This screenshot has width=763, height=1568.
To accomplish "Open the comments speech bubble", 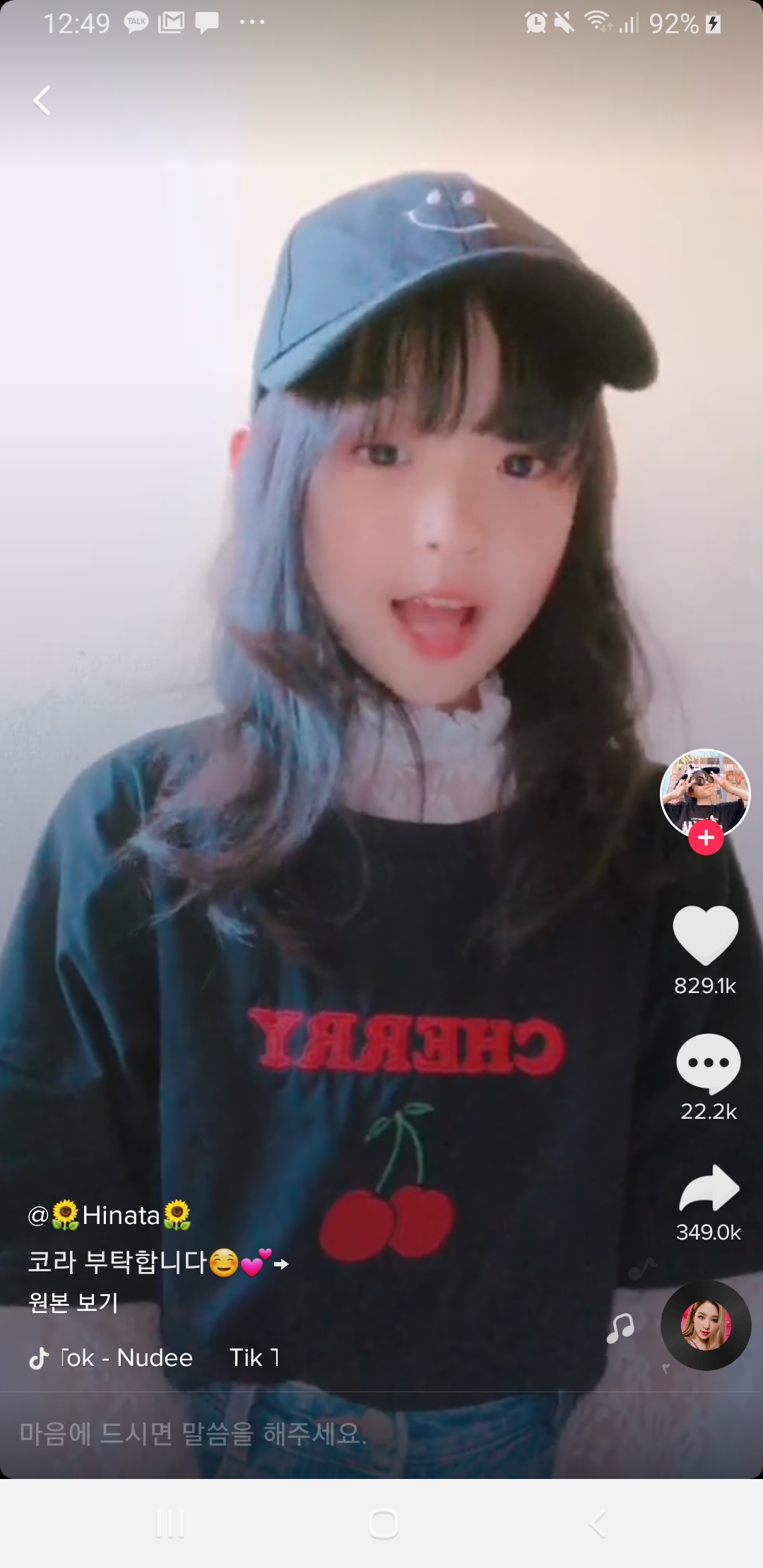I will [708, 1062].
